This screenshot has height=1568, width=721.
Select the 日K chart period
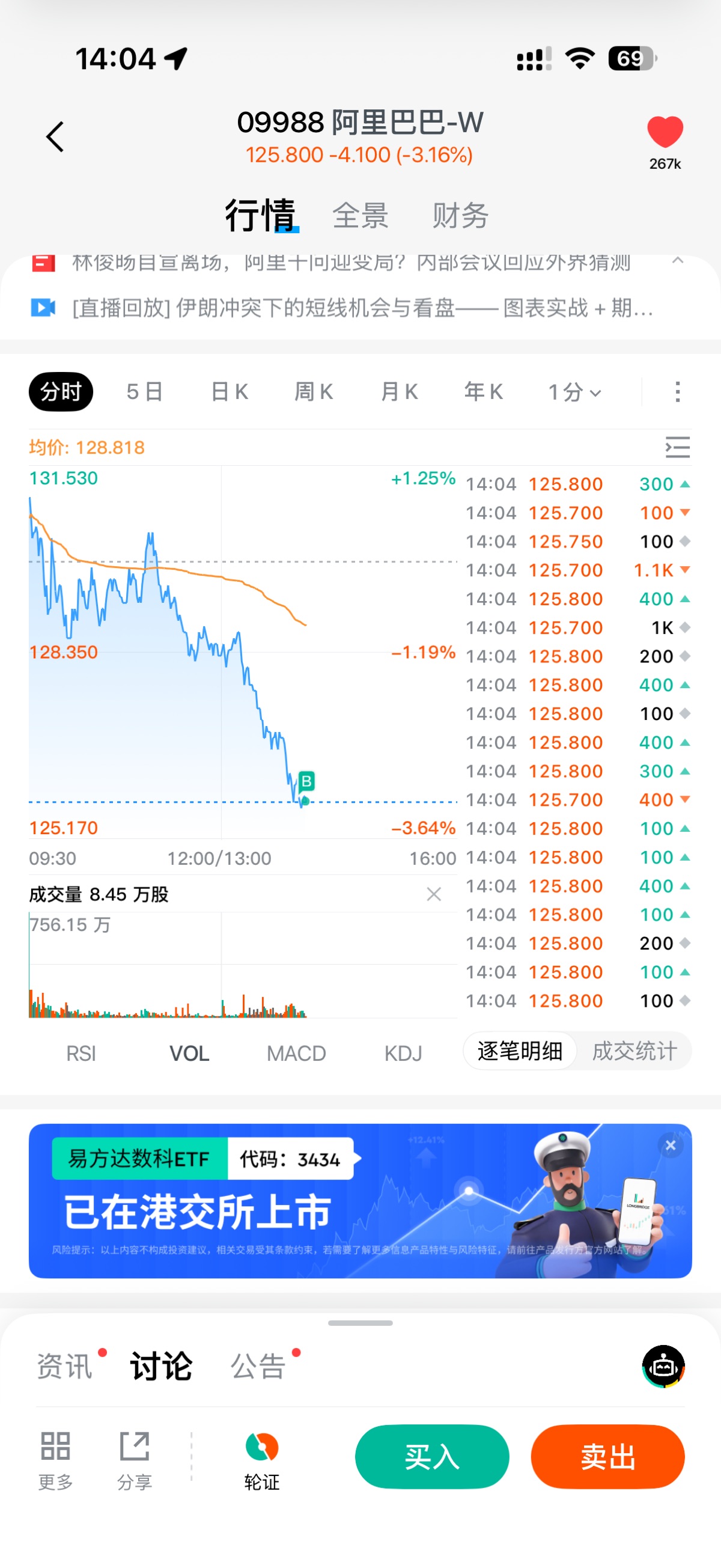click(x=230, y=391)
